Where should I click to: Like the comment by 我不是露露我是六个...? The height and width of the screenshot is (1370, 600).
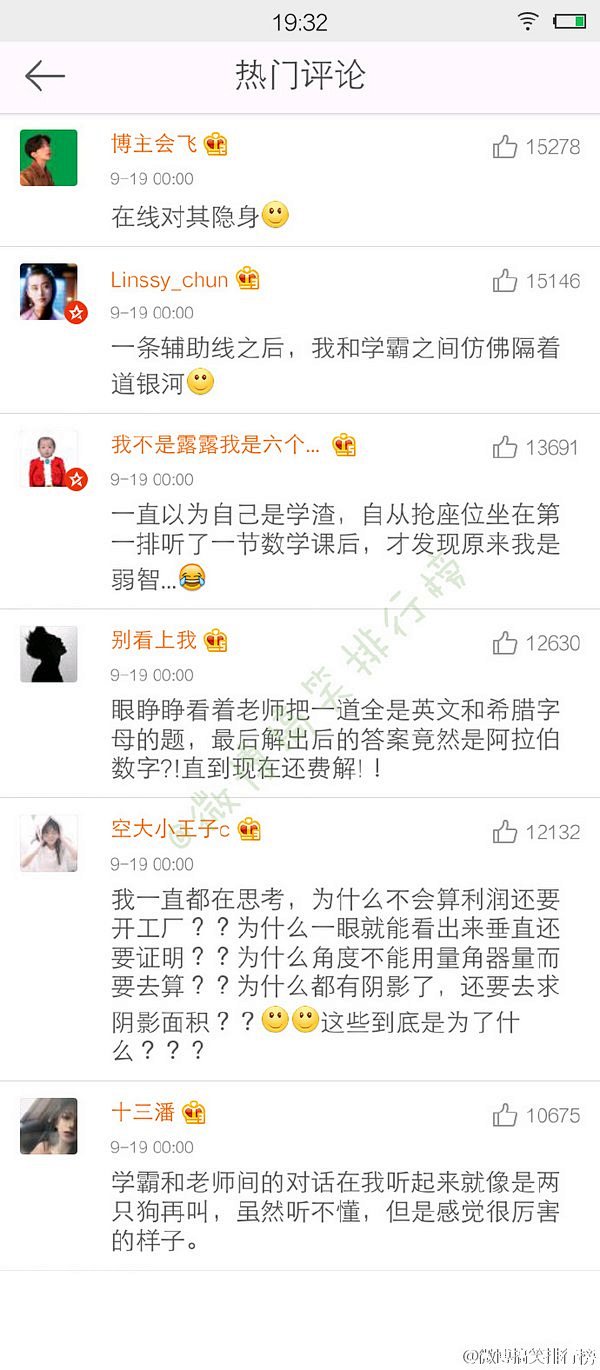(x=505, y=447)
